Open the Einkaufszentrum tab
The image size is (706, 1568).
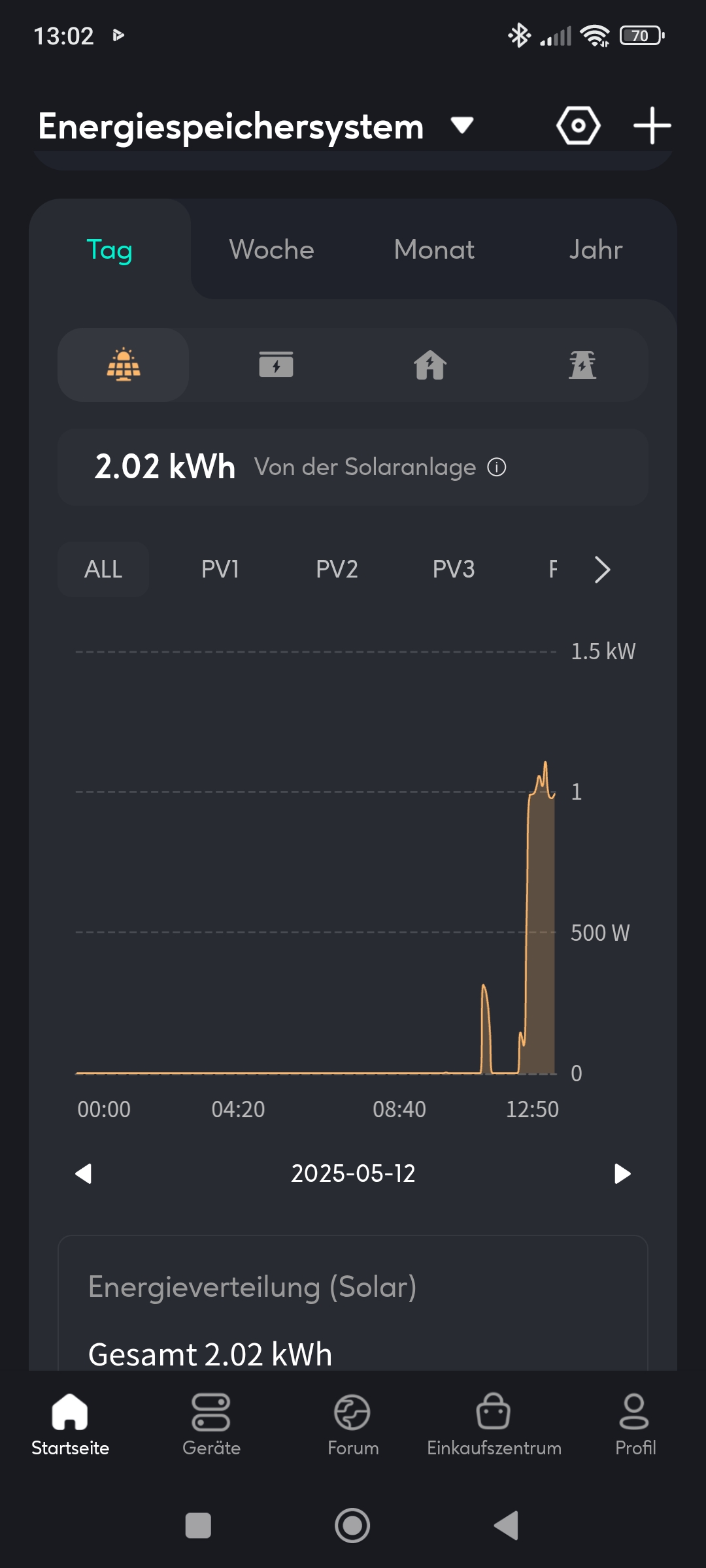(x=494, y=1425)
